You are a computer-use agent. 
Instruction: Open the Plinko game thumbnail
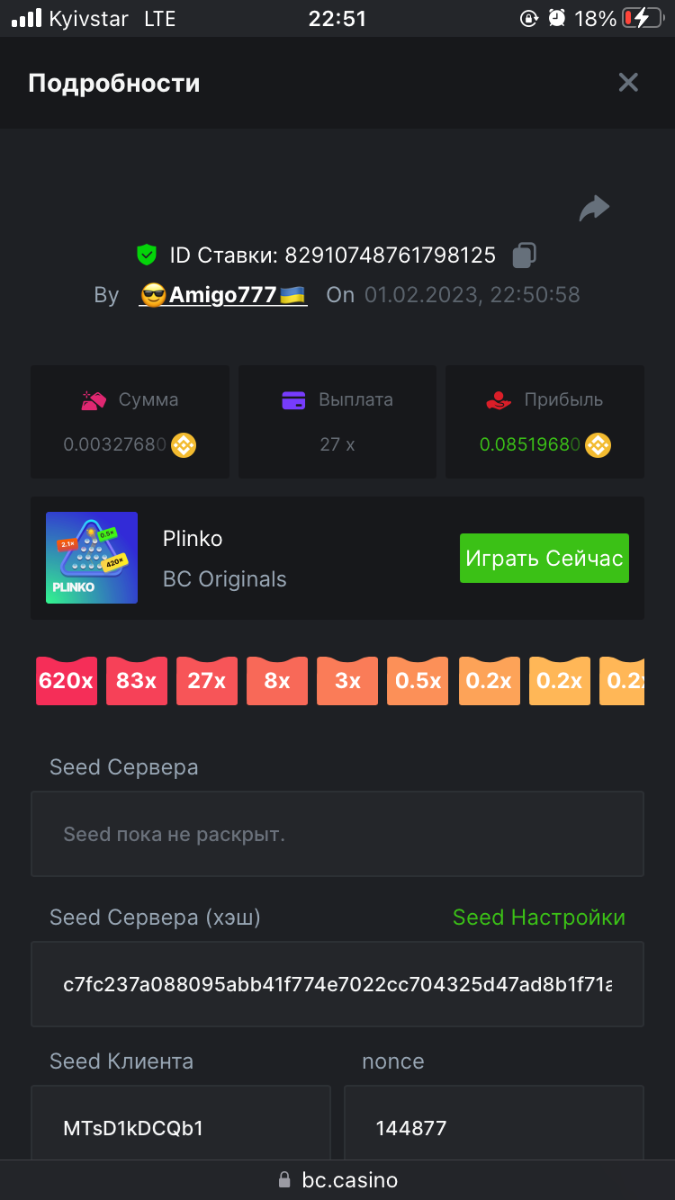point(92,558)
